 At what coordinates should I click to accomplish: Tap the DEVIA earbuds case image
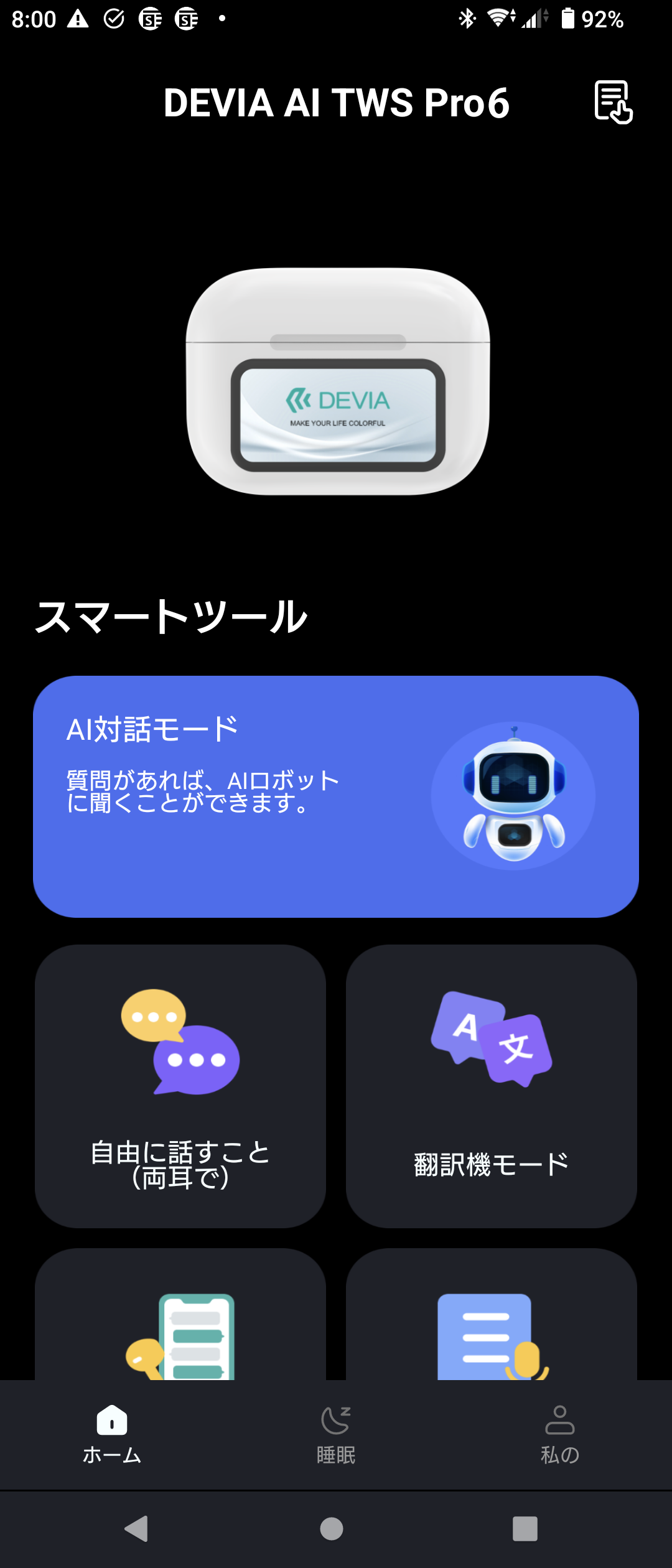pos(338,381)
